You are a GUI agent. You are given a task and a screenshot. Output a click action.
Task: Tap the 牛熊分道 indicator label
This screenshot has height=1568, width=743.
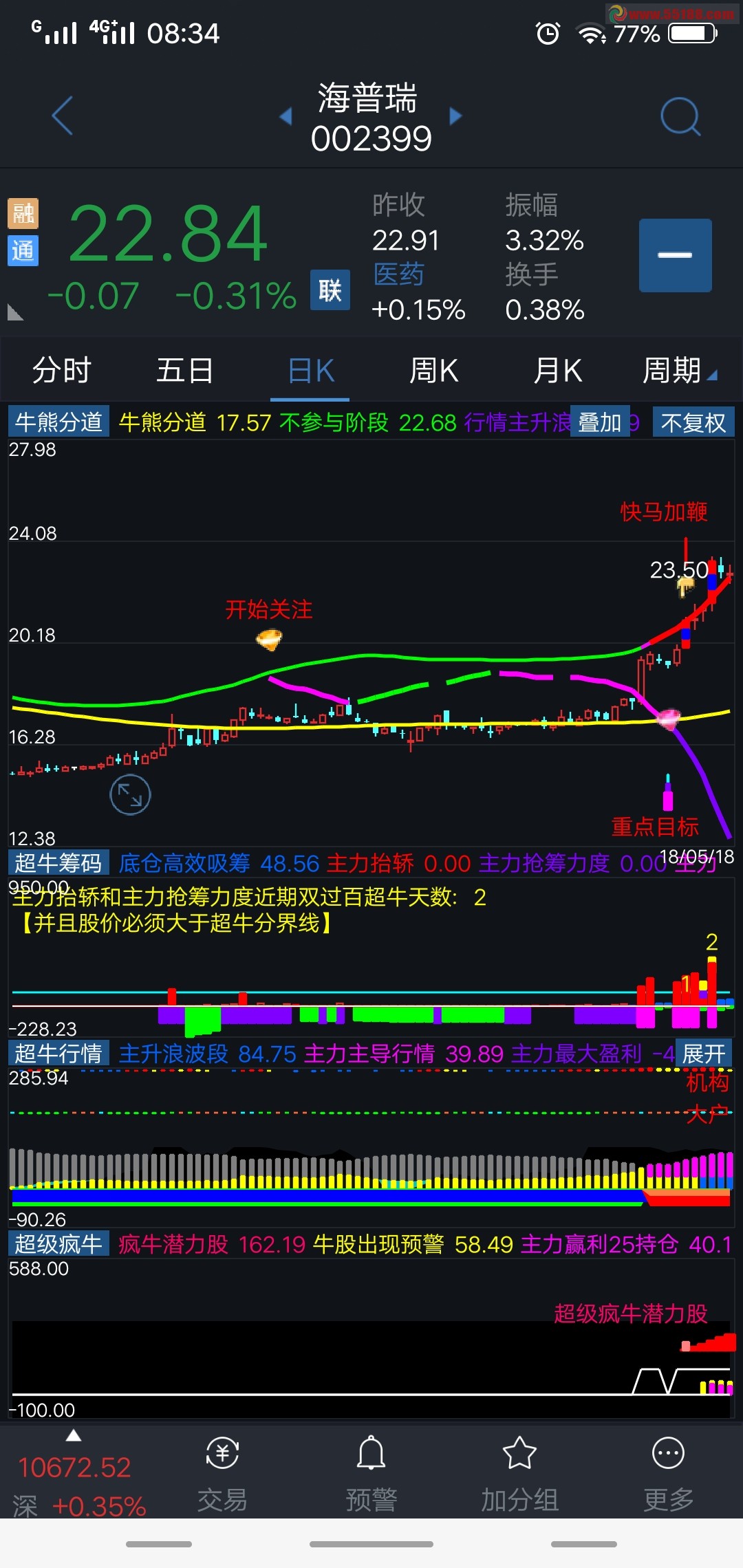tap(58, 422)
